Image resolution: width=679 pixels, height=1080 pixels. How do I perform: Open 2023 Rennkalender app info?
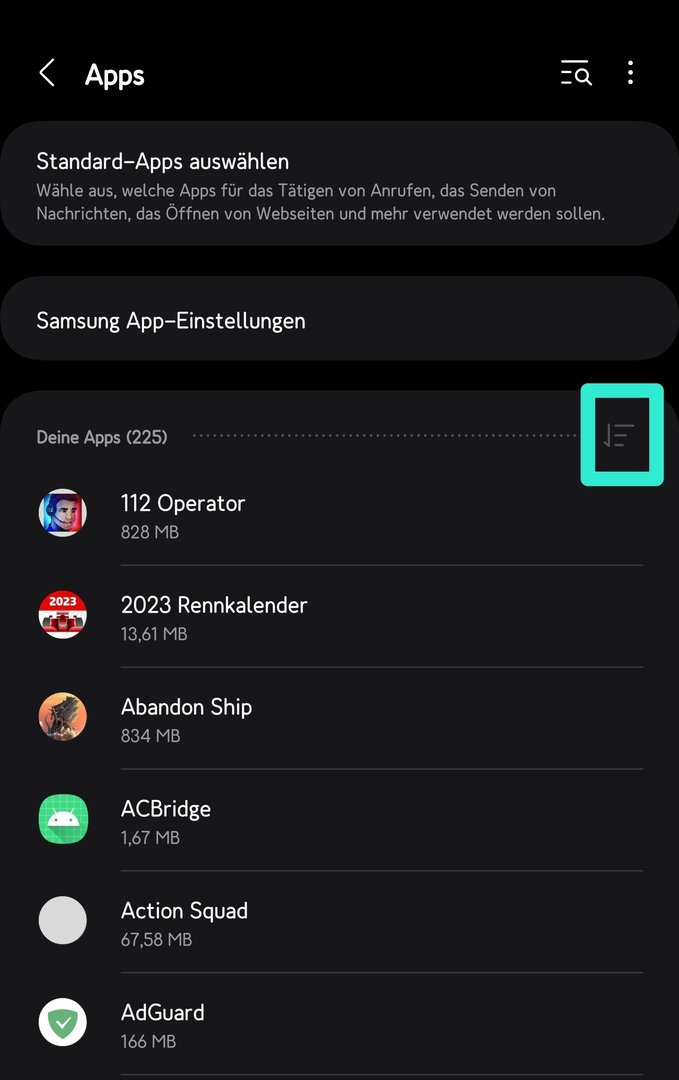[x=339, y=617]
